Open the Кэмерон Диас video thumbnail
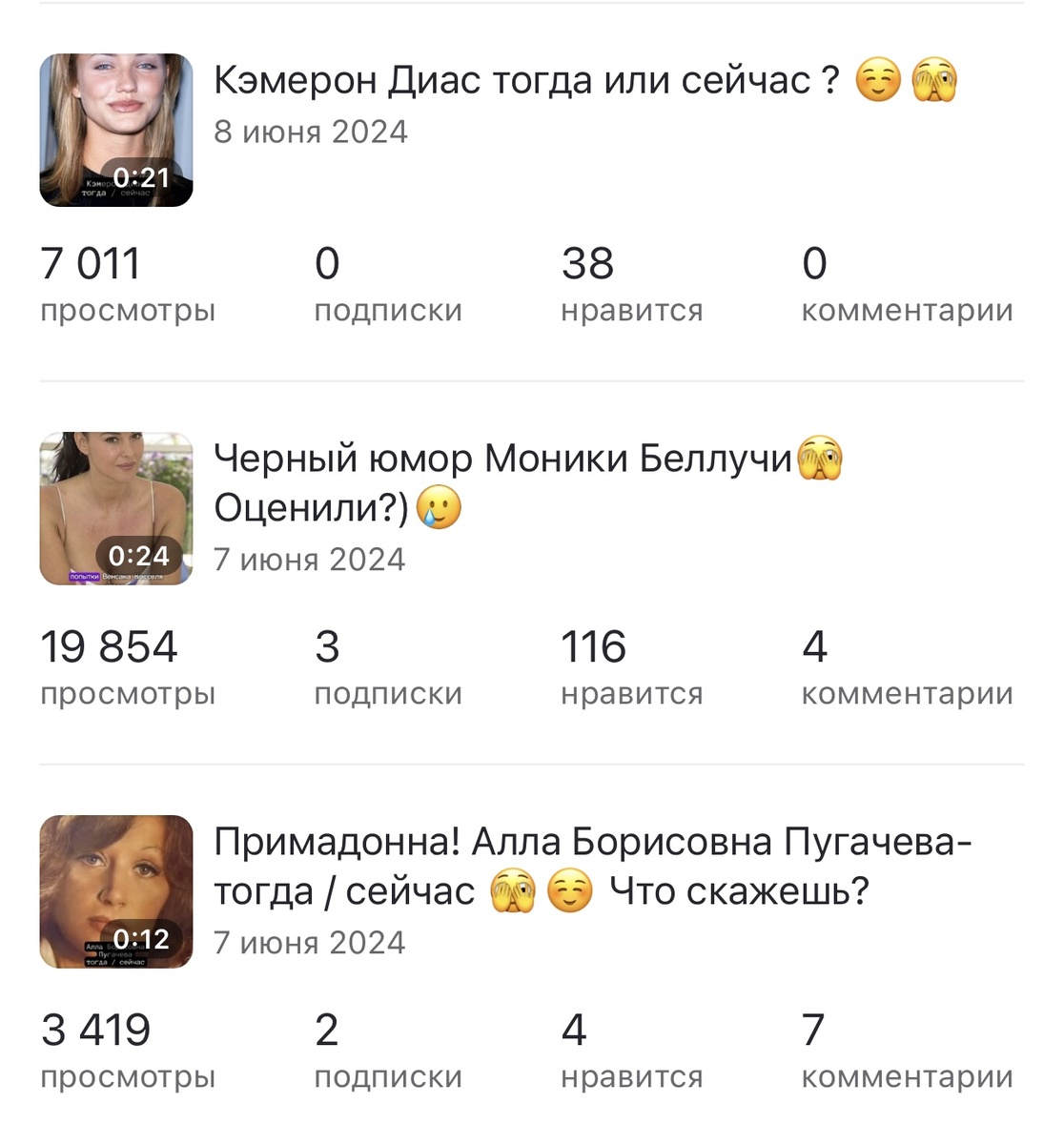 [x=116, y=127]
